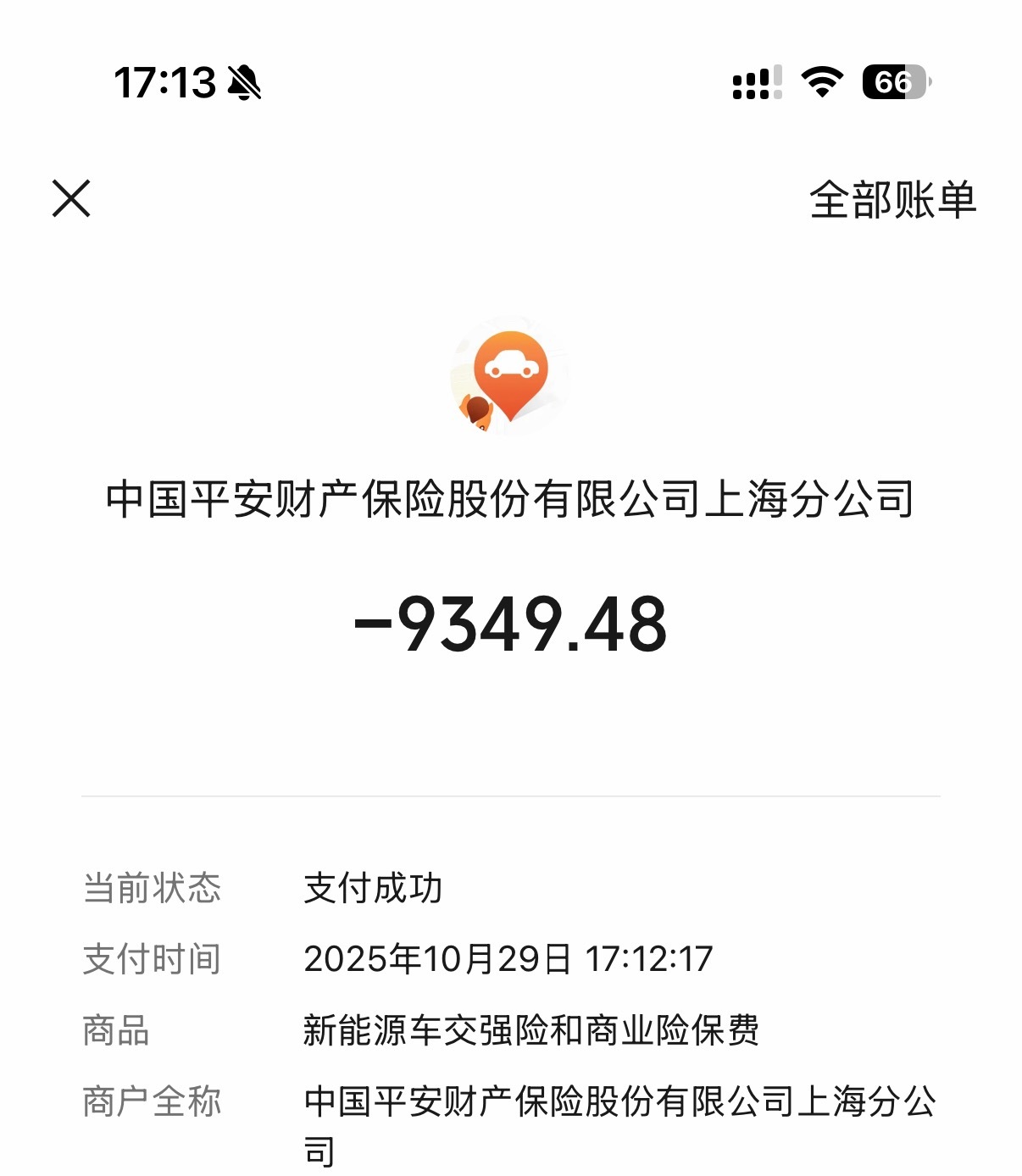Screen dimensions: 1022x1176
Task: Tap the battery indicator showing 66
Action: click(x=892, y=82)
